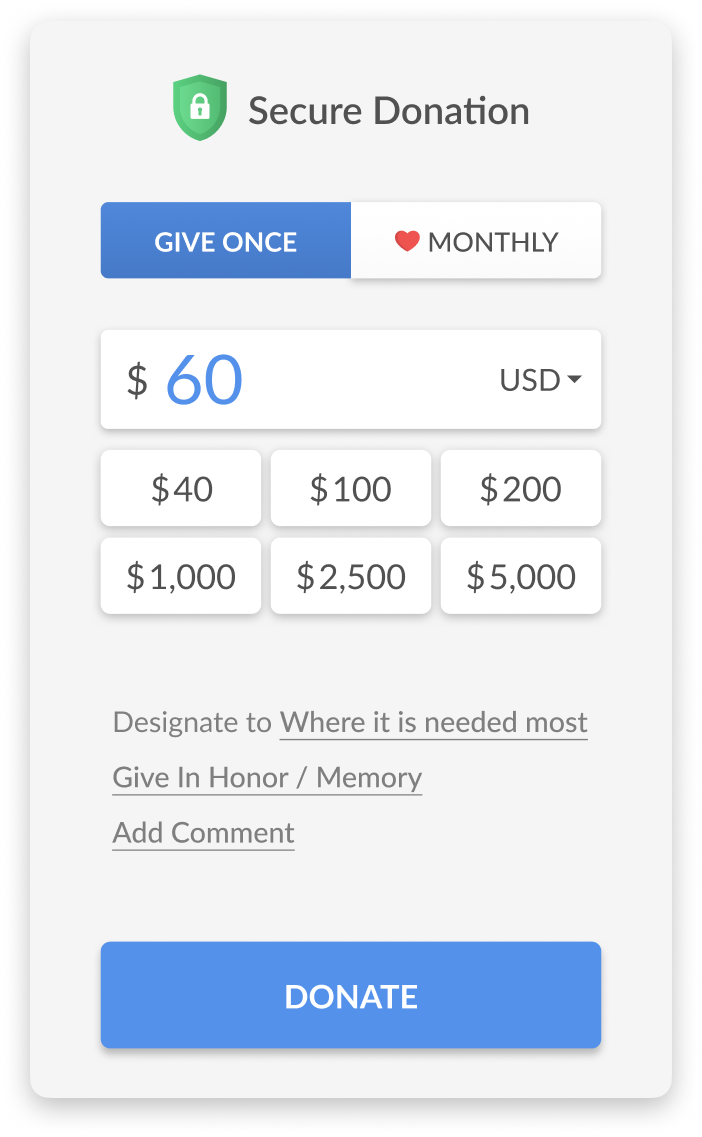The width and height of the screenshot is (702, 1137).
Task: Tap the Add Comment link
Action: click(203, 833)
